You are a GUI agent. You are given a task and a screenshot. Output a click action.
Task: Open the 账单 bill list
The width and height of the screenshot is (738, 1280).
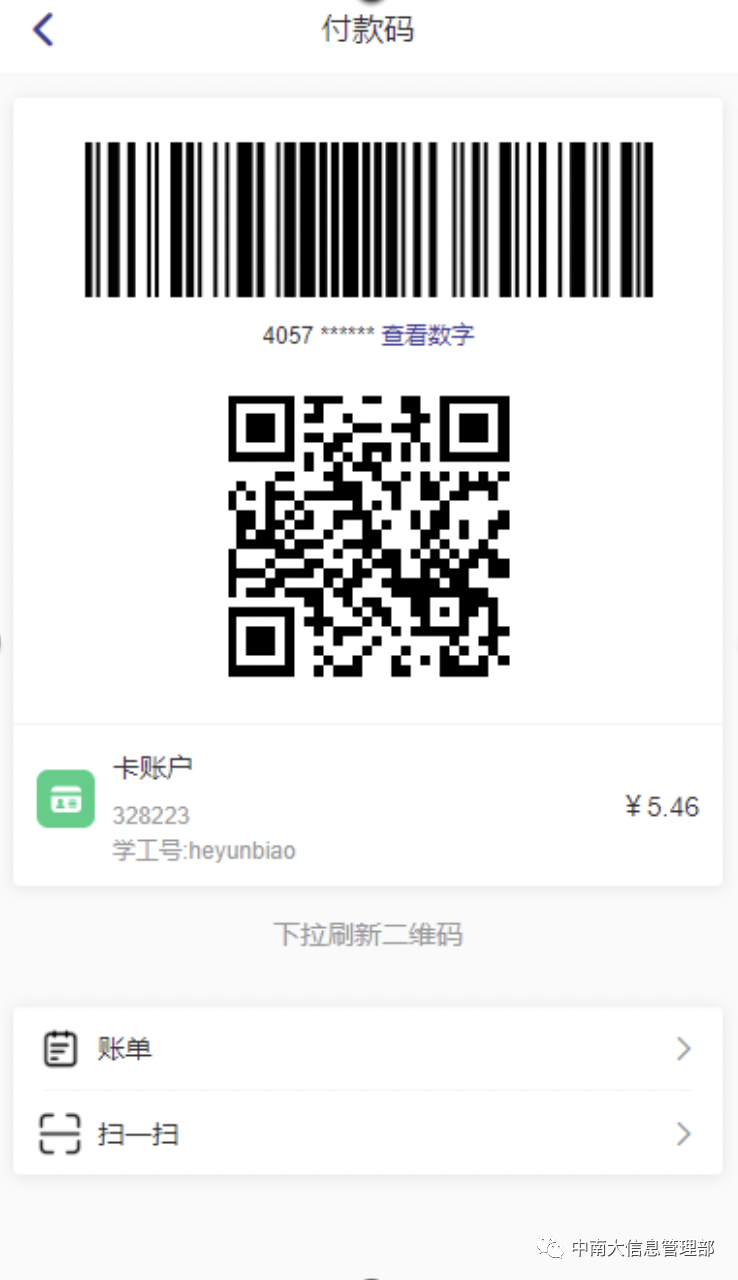367,1049
